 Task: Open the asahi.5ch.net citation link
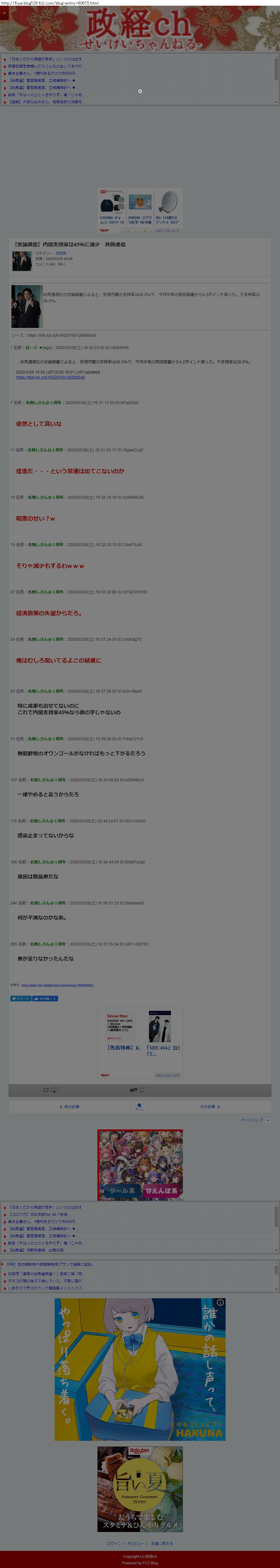point(57,985)
